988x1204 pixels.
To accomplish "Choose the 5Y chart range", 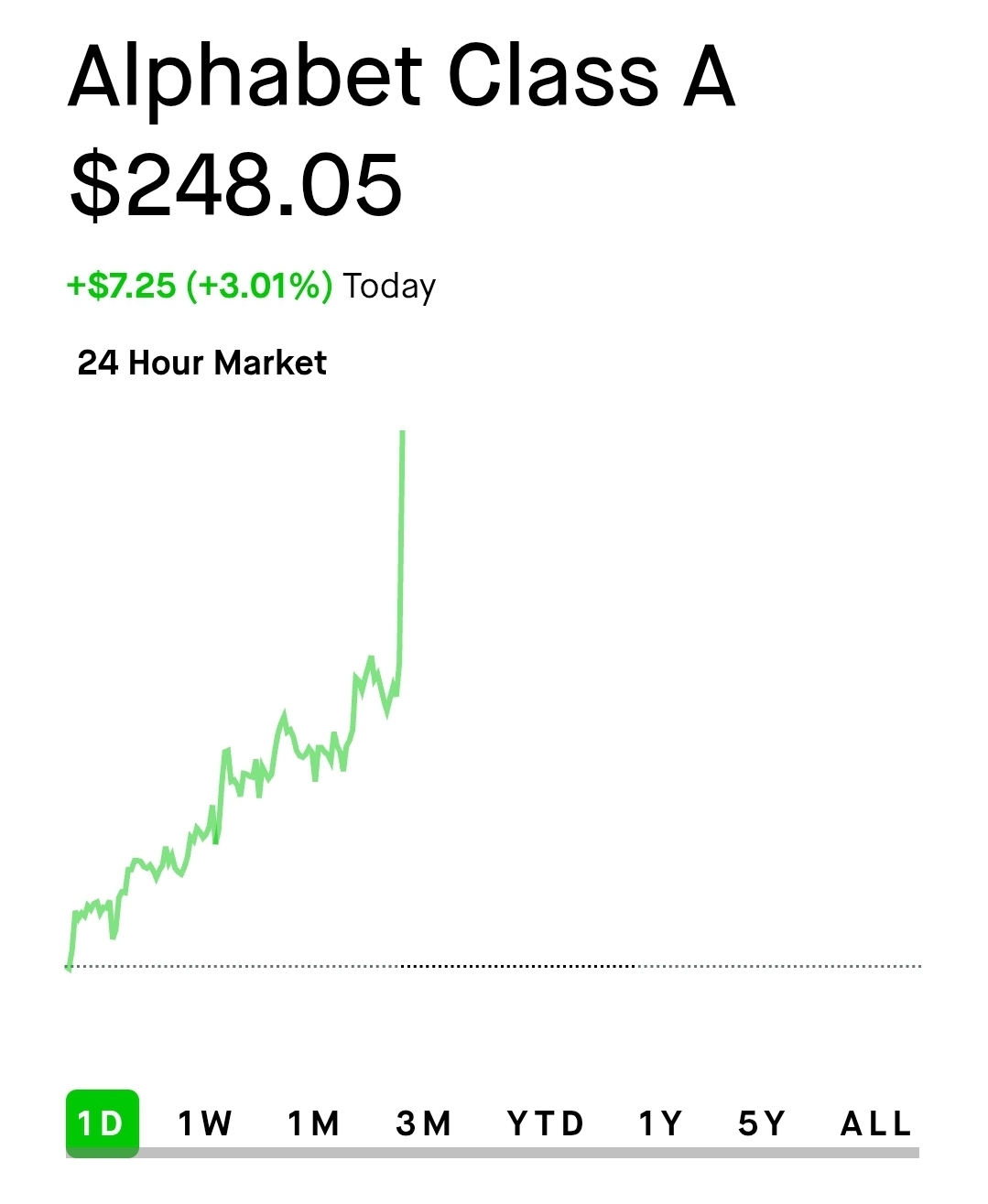I will tap(762, 1123).
